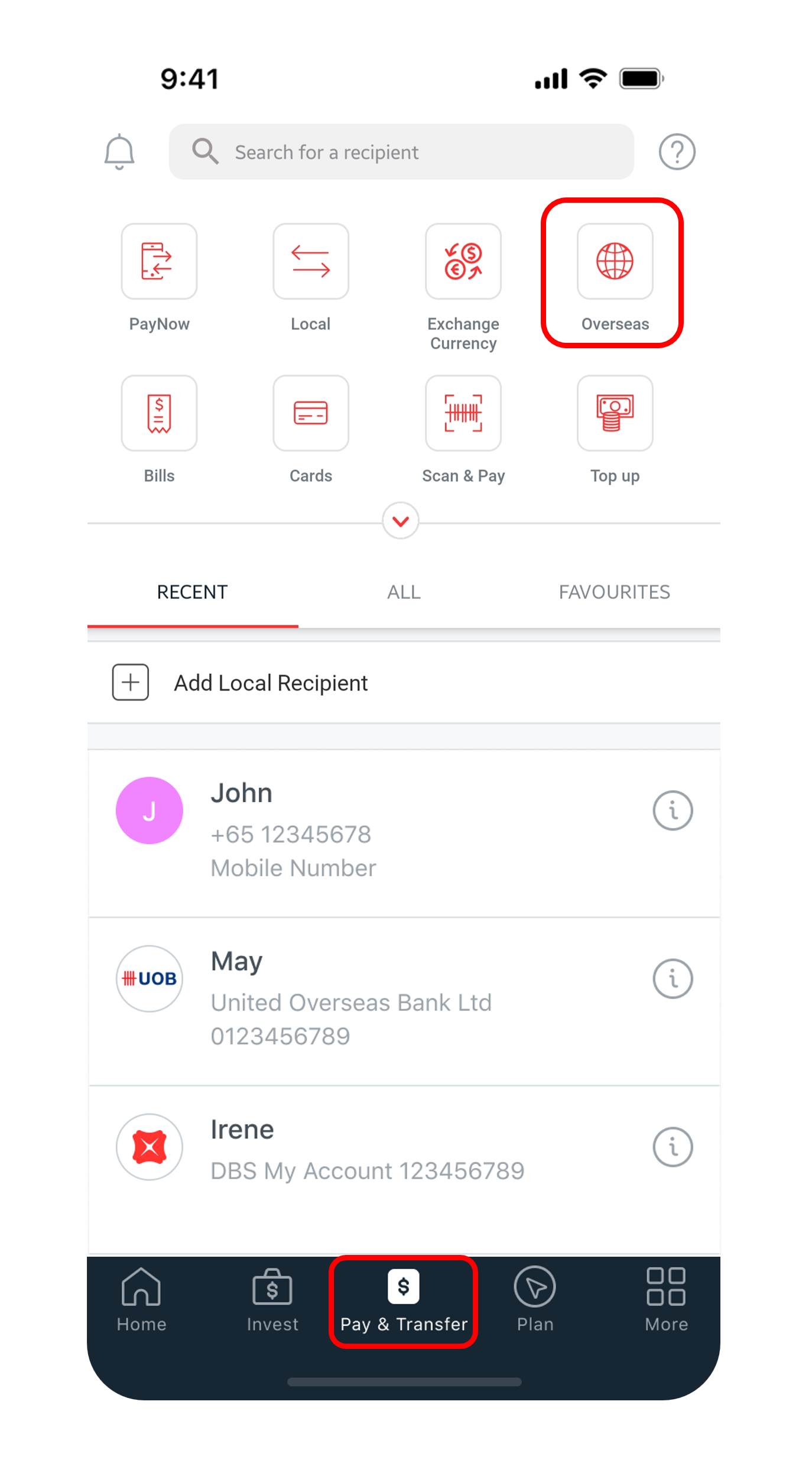Open Top up option
The height and width of the screenshot is (1463, 812).
pyautogui.click(x=615, y=414)
